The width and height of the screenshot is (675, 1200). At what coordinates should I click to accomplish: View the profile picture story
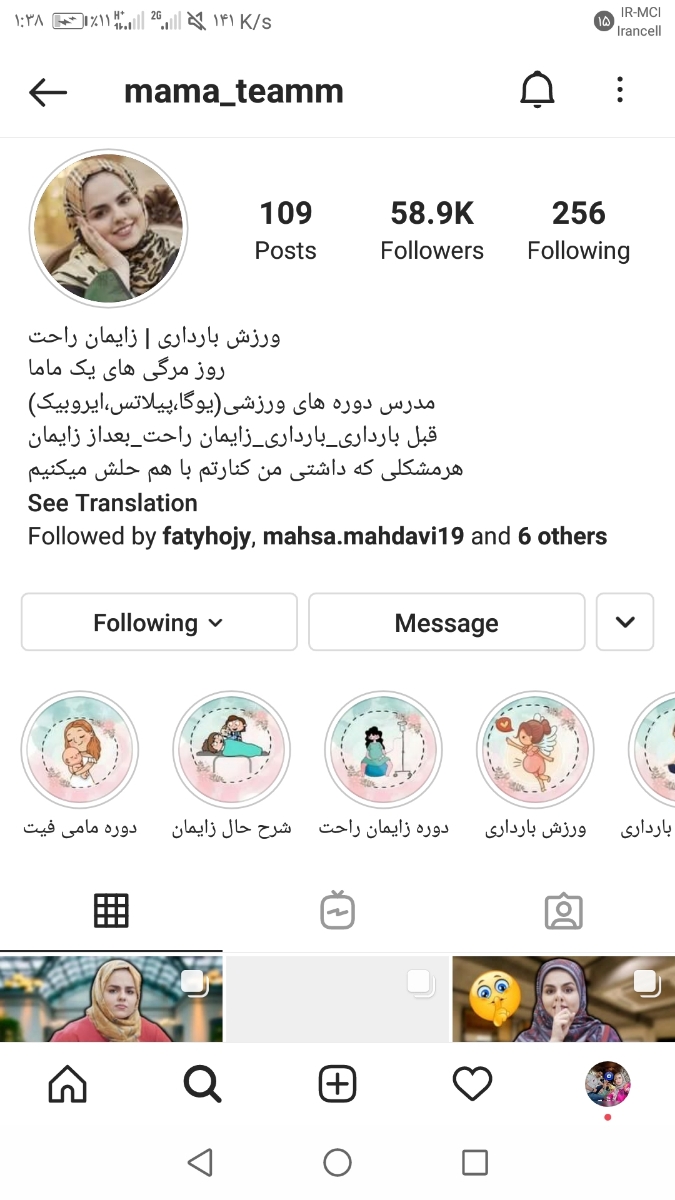click(x=109, y=229)
